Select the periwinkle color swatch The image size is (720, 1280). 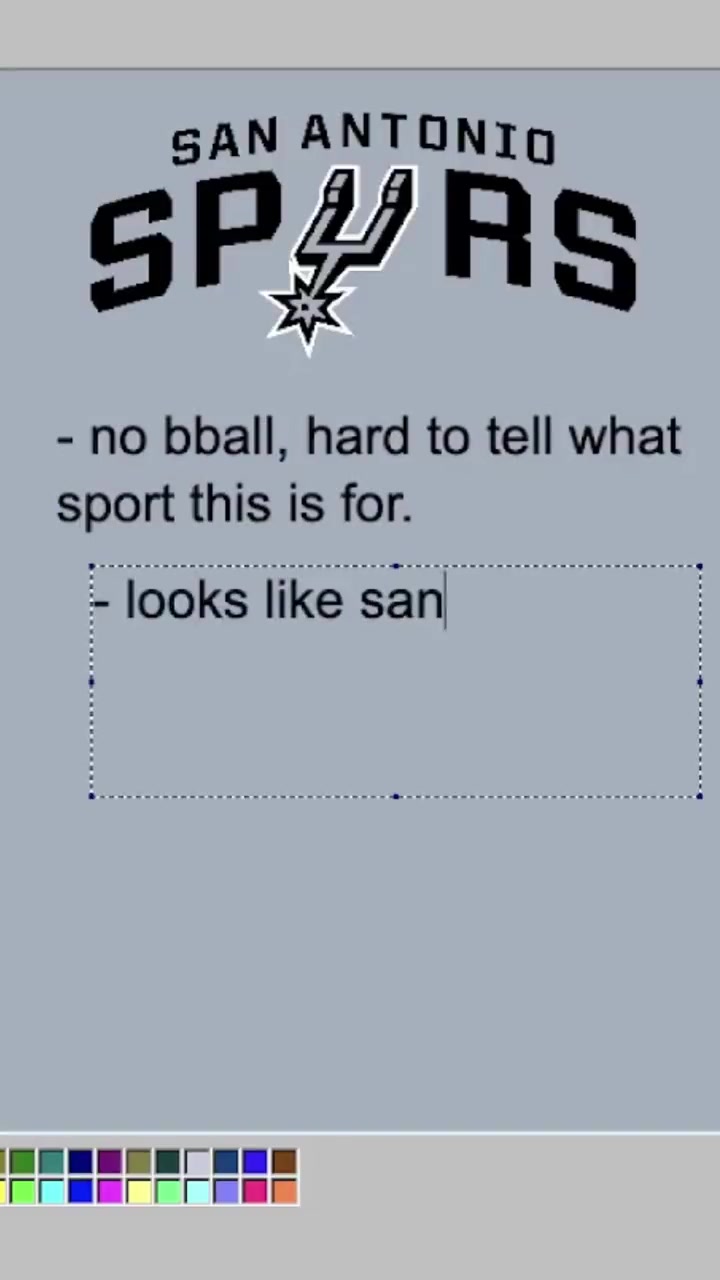[226, 1191]
